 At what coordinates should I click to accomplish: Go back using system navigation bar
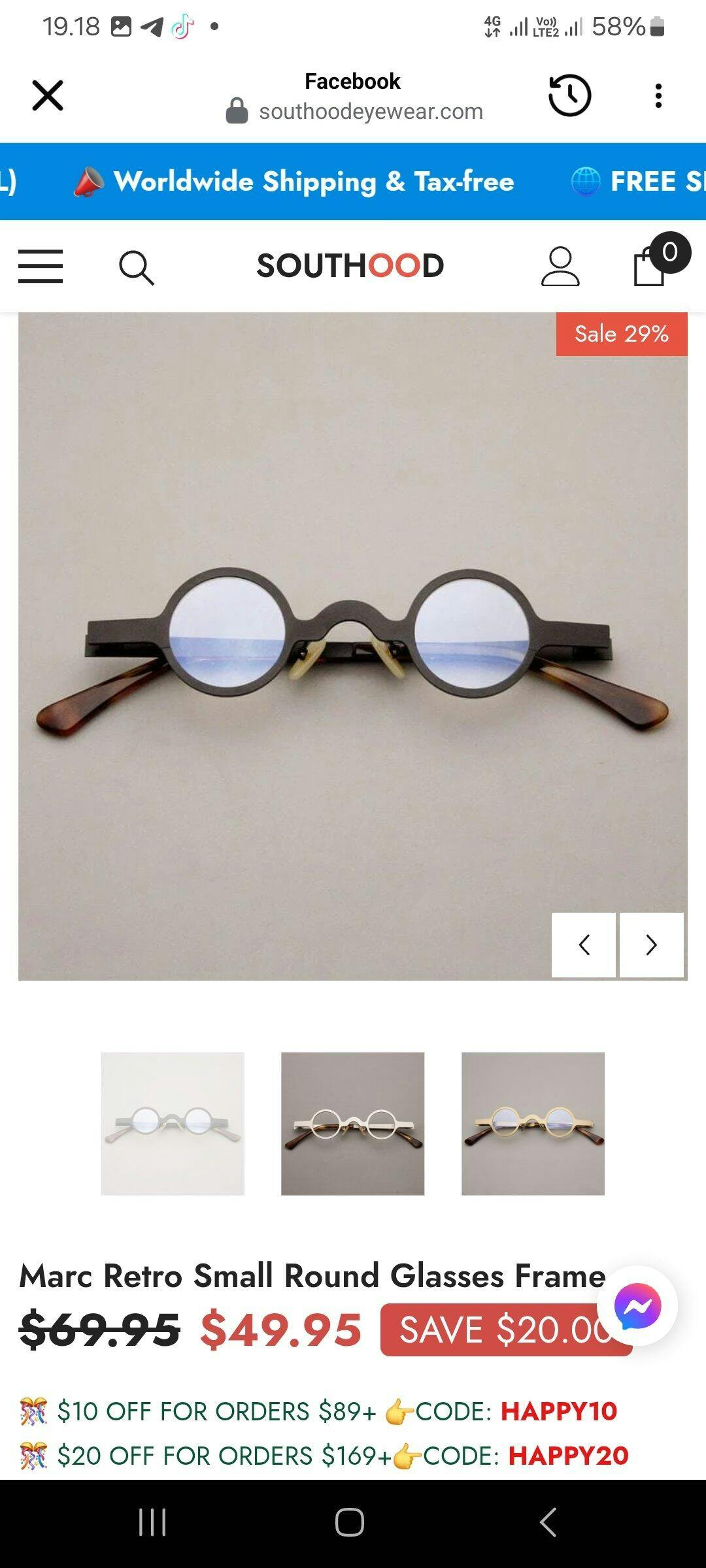(x=548, y=1522)
